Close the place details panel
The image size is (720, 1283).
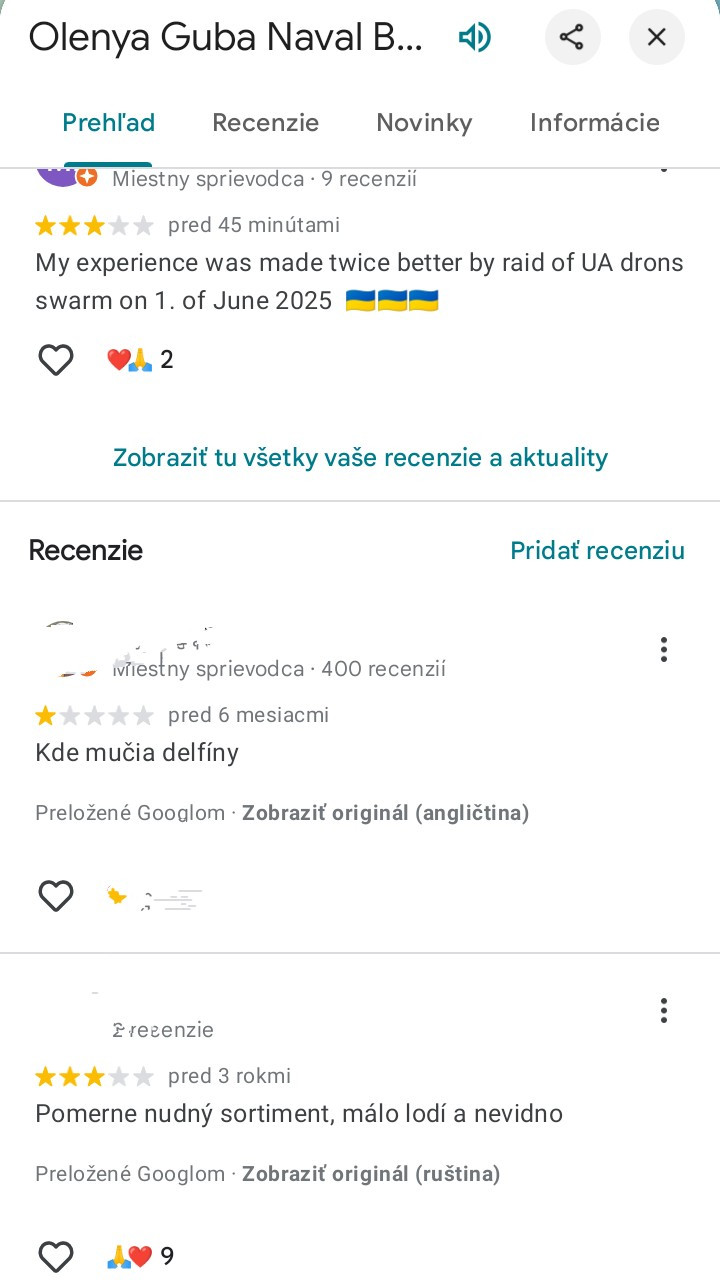coord(656,38)
